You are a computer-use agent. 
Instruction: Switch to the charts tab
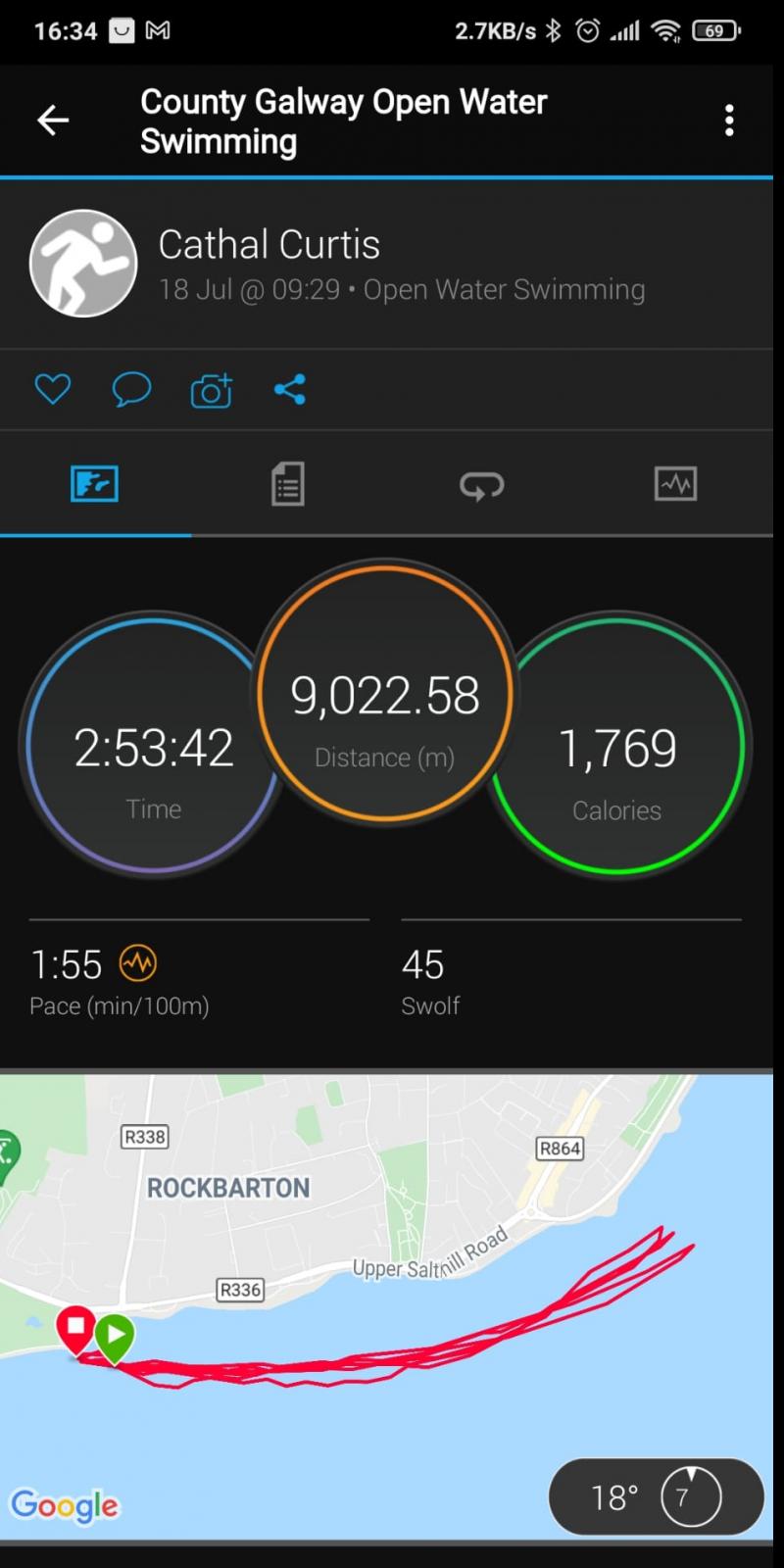[676, 484]
